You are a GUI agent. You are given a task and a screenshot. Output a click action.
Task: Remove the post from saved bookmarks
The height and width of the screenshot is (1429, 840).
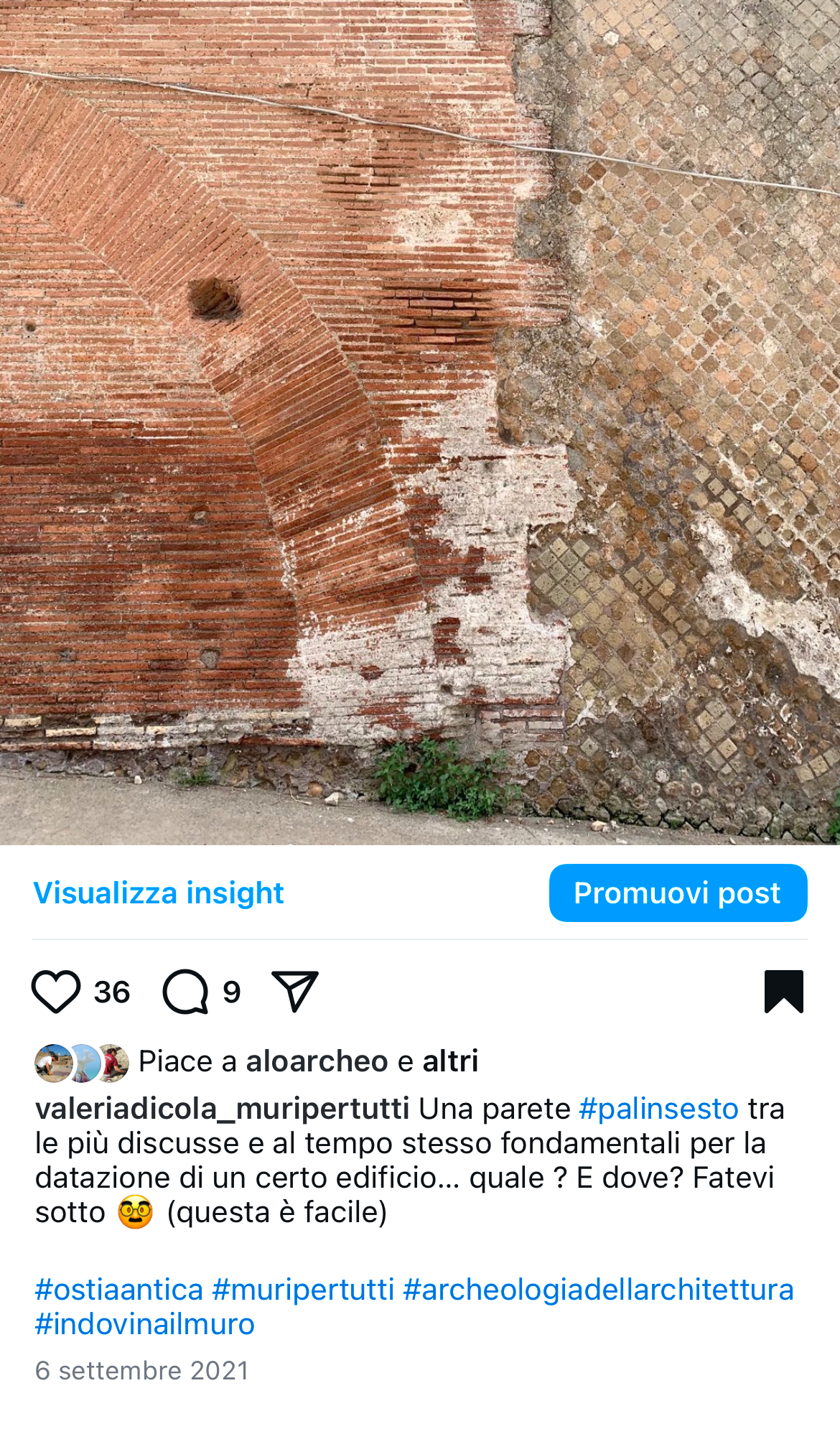pyautogui.click(x=783, y=992)
